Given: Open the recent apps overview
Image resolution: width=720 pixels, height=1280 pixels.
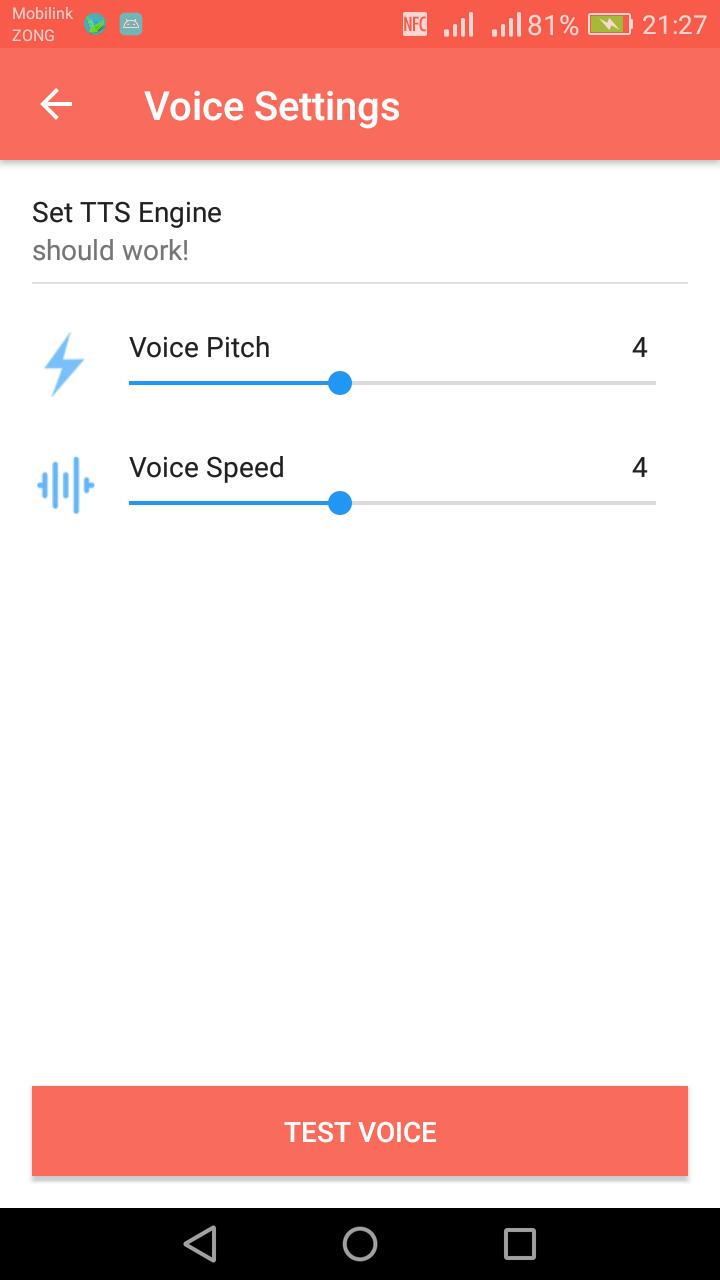Looking at the screenshot, I should point(520,1244).
